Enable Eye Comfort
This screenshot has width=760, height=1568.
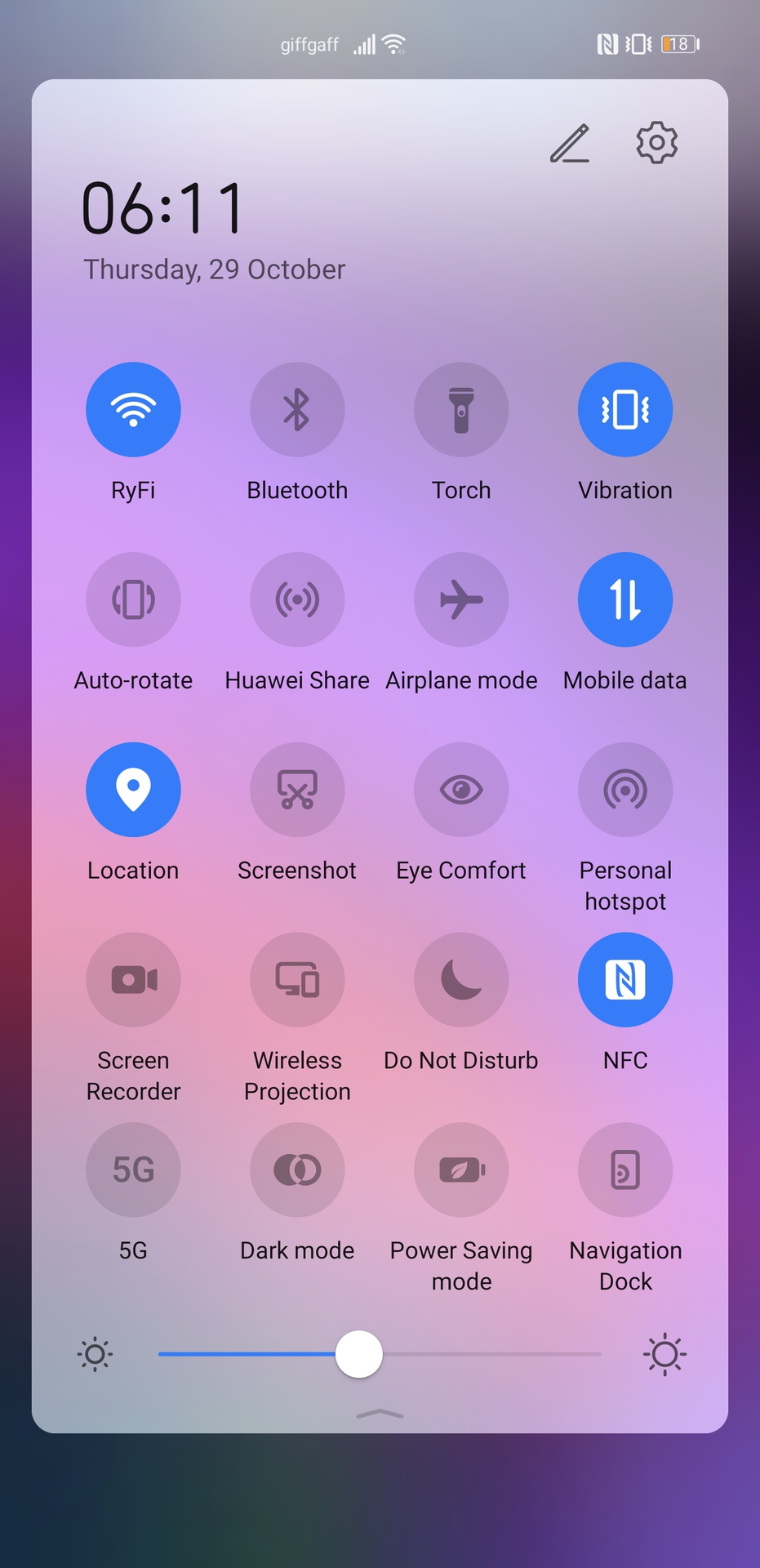click(461, 790)
